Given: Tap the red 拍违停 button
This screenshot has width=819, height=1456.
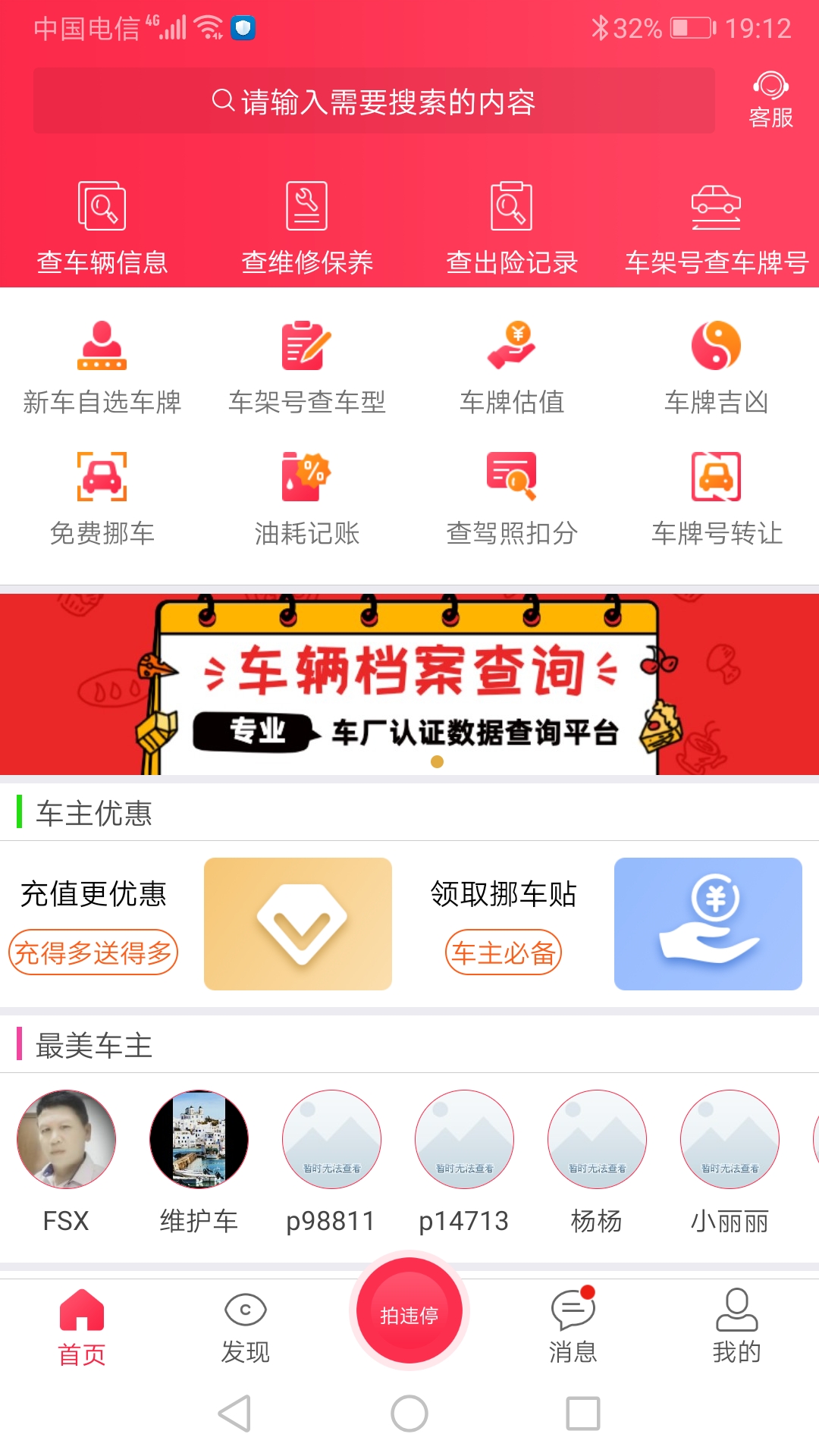Looking at the screenshot, I should pyautogui.click(x=409, y=1313).
